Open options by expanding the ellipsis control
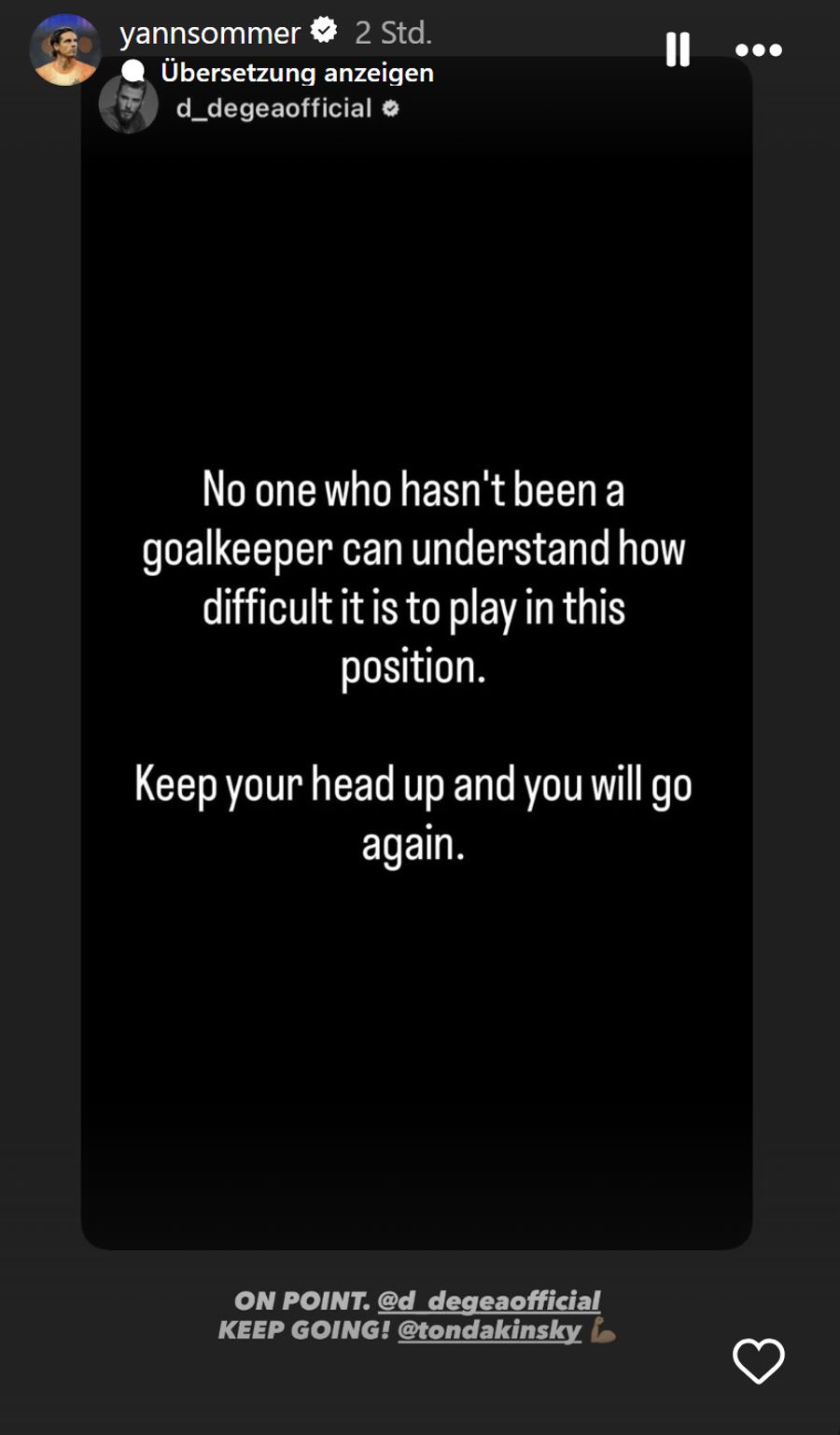The width and height of the screenshot is (840, 1435). [759, 49]
